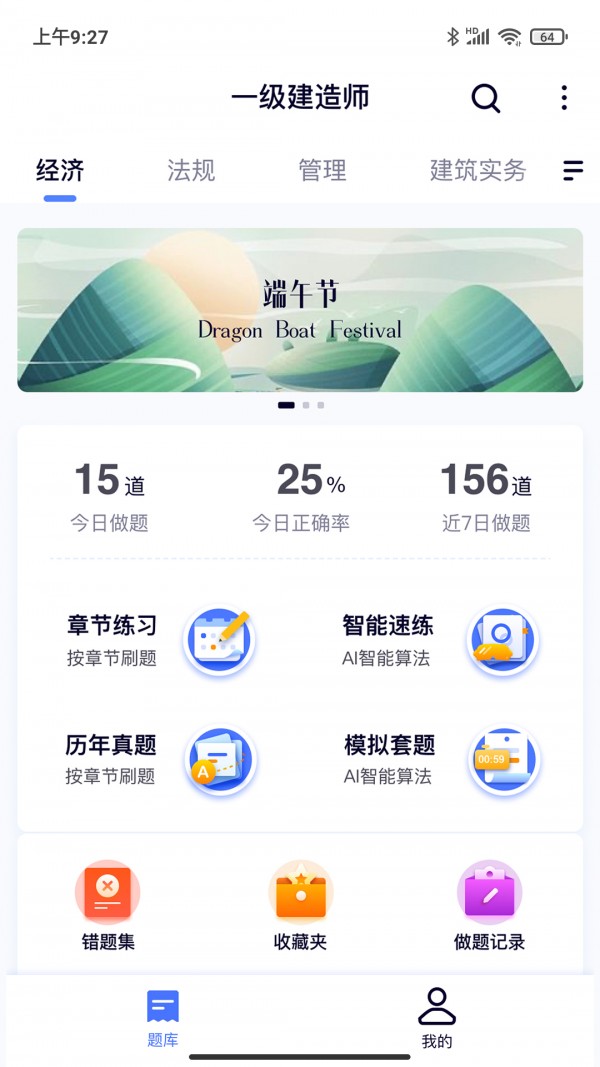Open the three-dot overflow menu
600x1067 pixels.
(564, 98)
